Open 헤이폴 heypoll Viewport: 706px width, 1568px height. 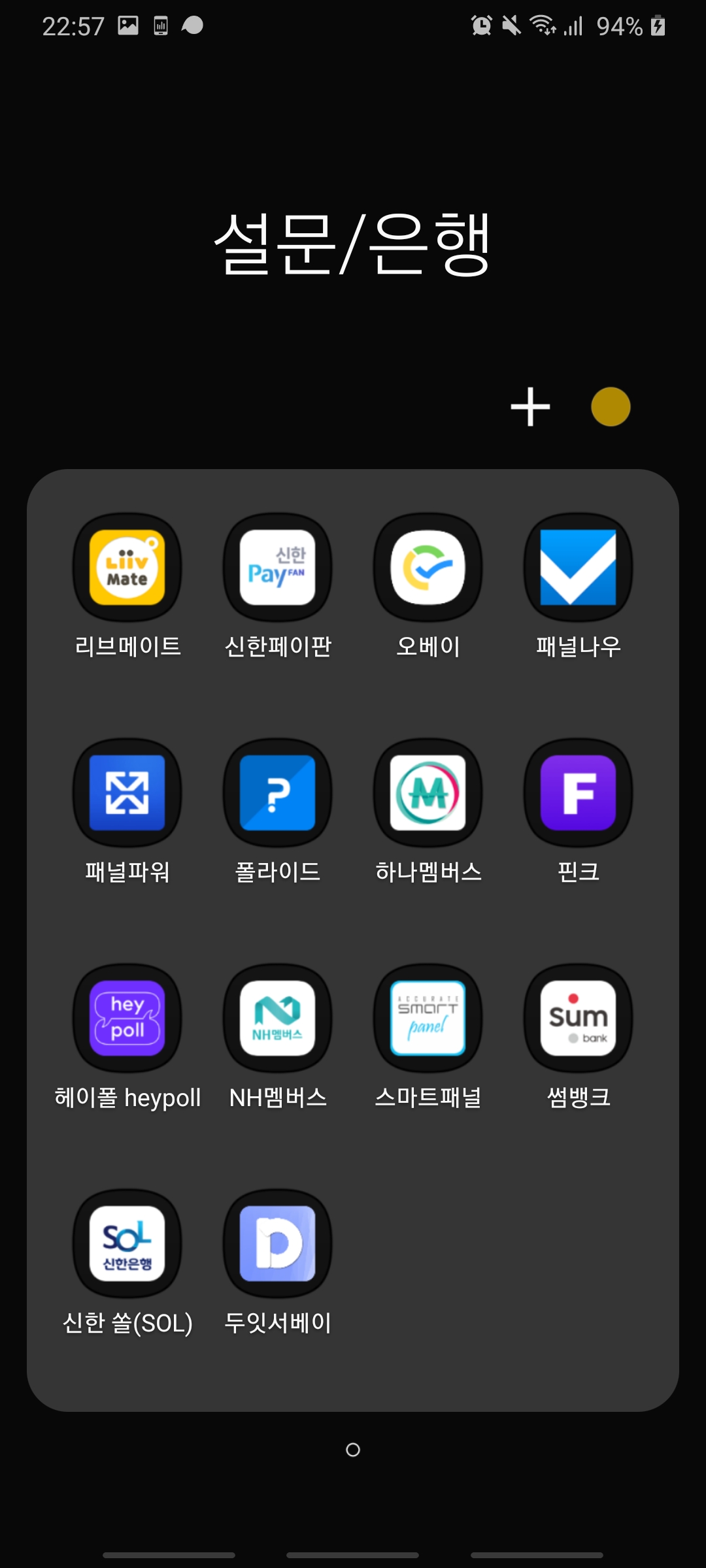click(x=127, y=1018)
